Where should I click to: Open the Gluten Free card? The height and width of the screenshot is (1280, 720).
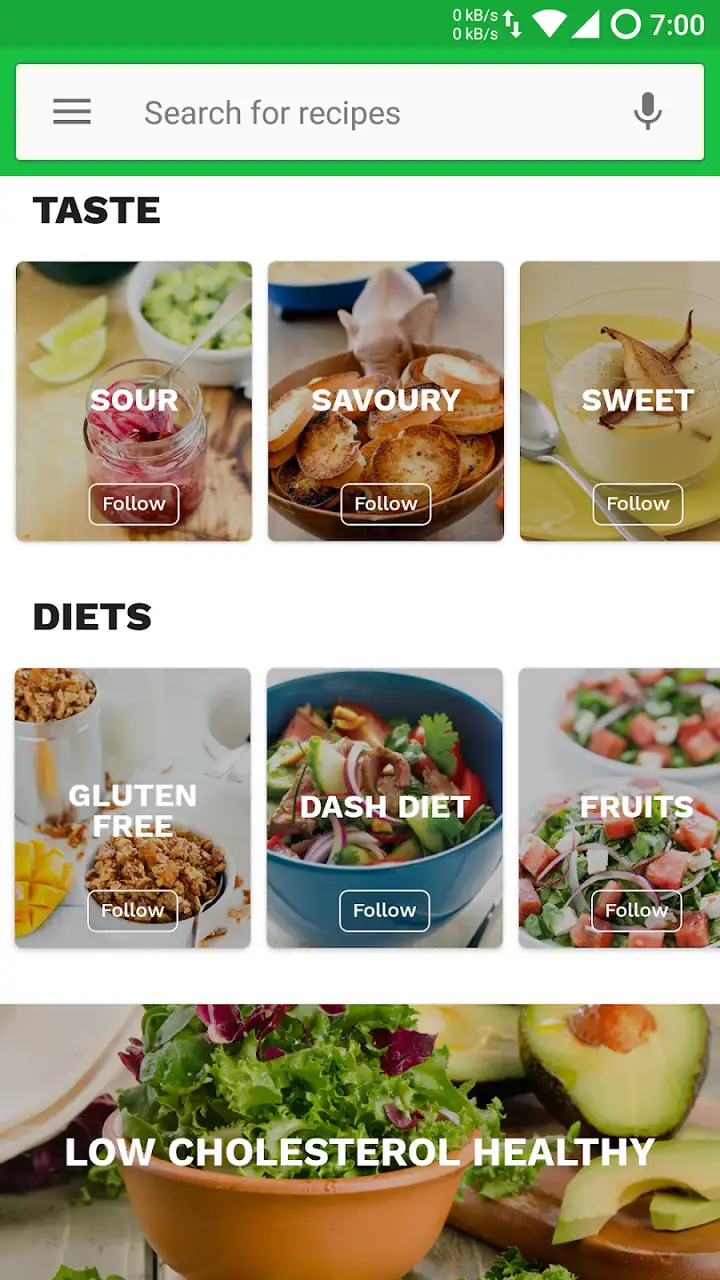pyautogui.click(x=133, y=808)
